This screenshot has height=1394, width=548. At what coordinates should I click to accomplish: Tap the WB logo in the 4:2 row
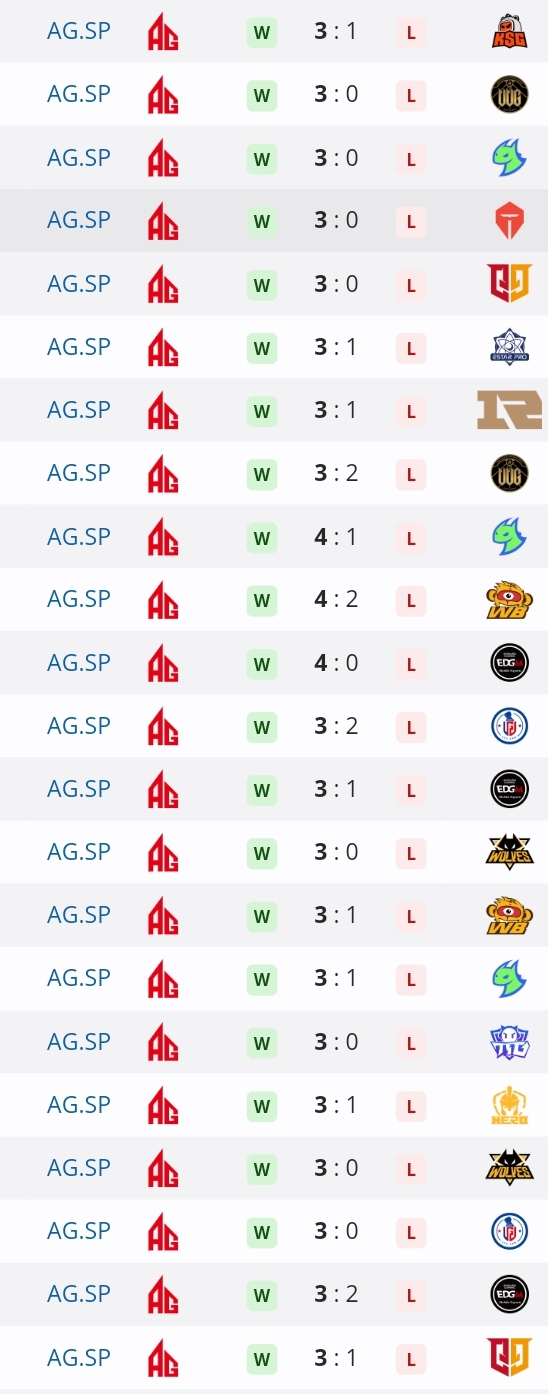click(x=510, y=600)
